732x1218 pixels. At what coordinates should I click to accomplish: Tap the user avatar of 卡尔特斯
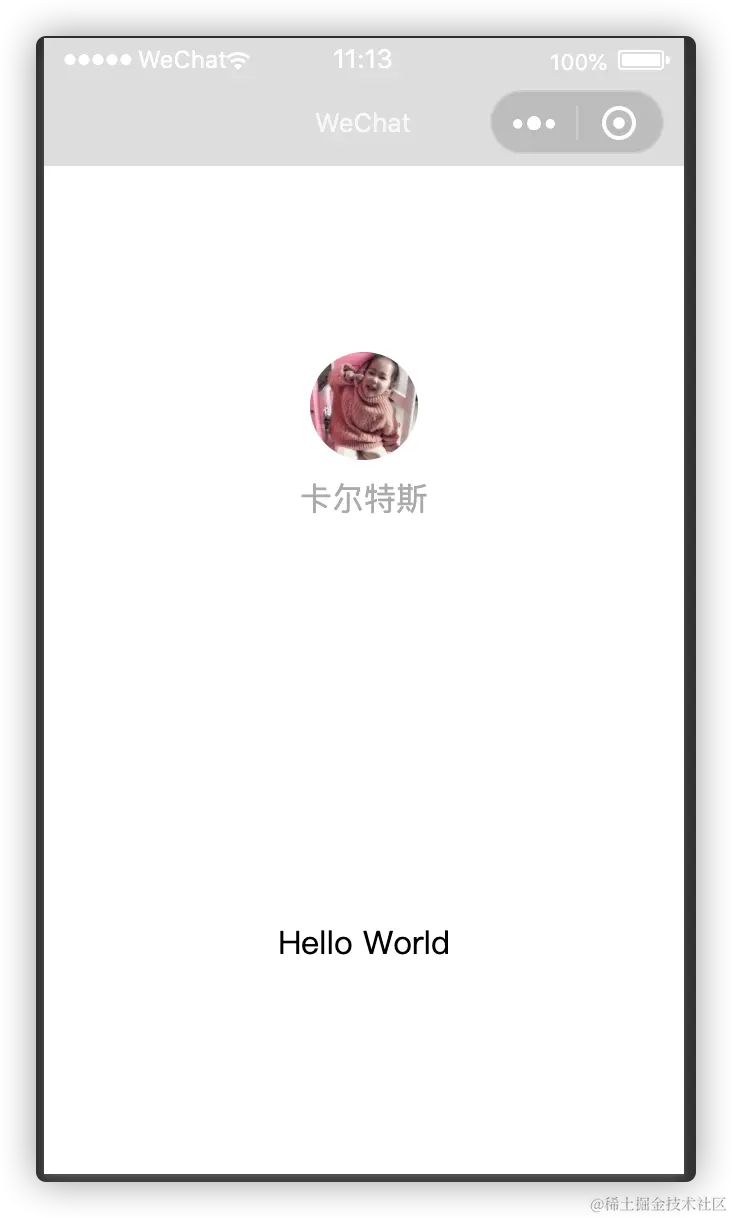coord(364,405)
